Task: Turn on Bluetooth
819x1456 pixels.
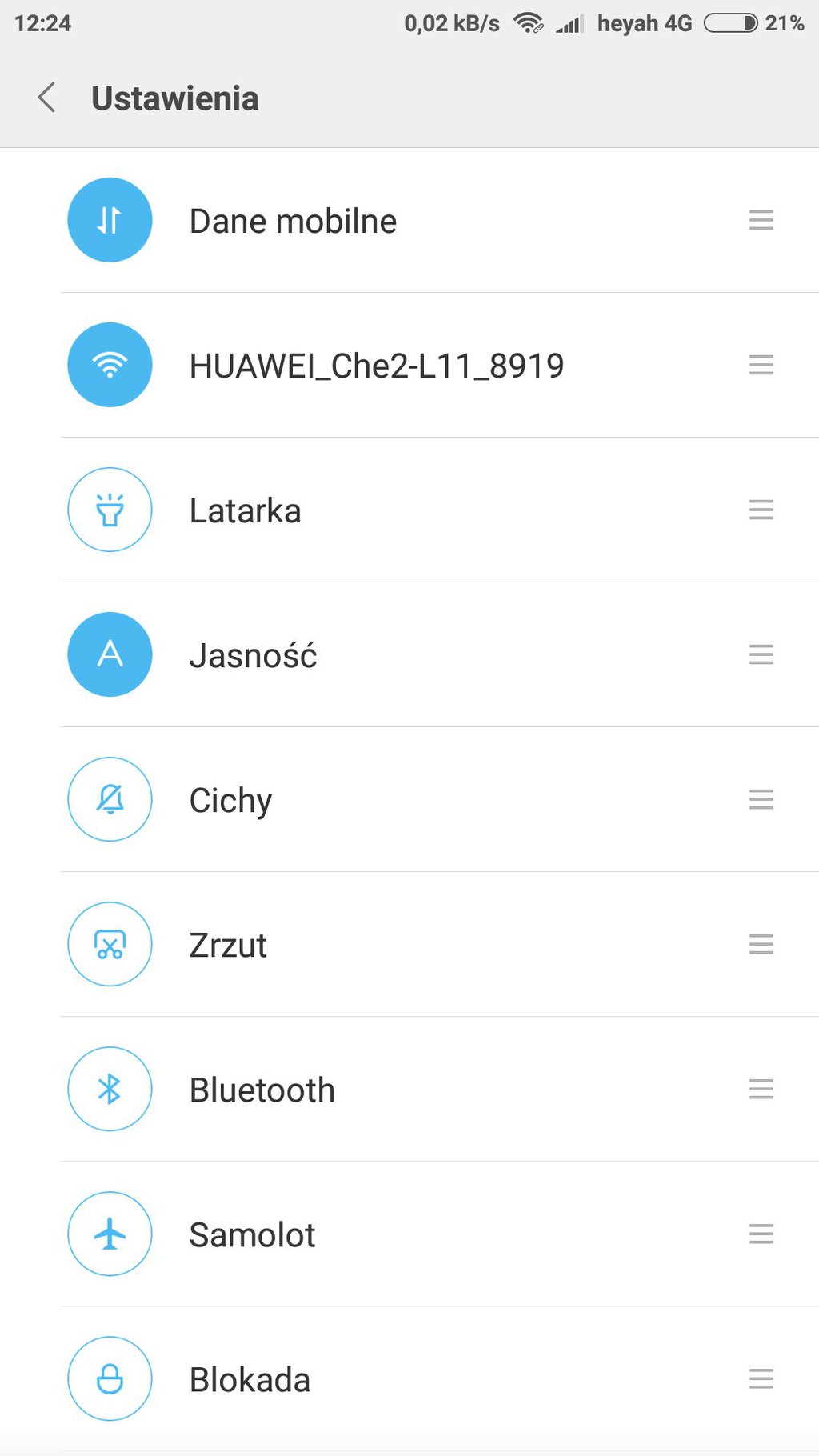Action: point(110,1089)
